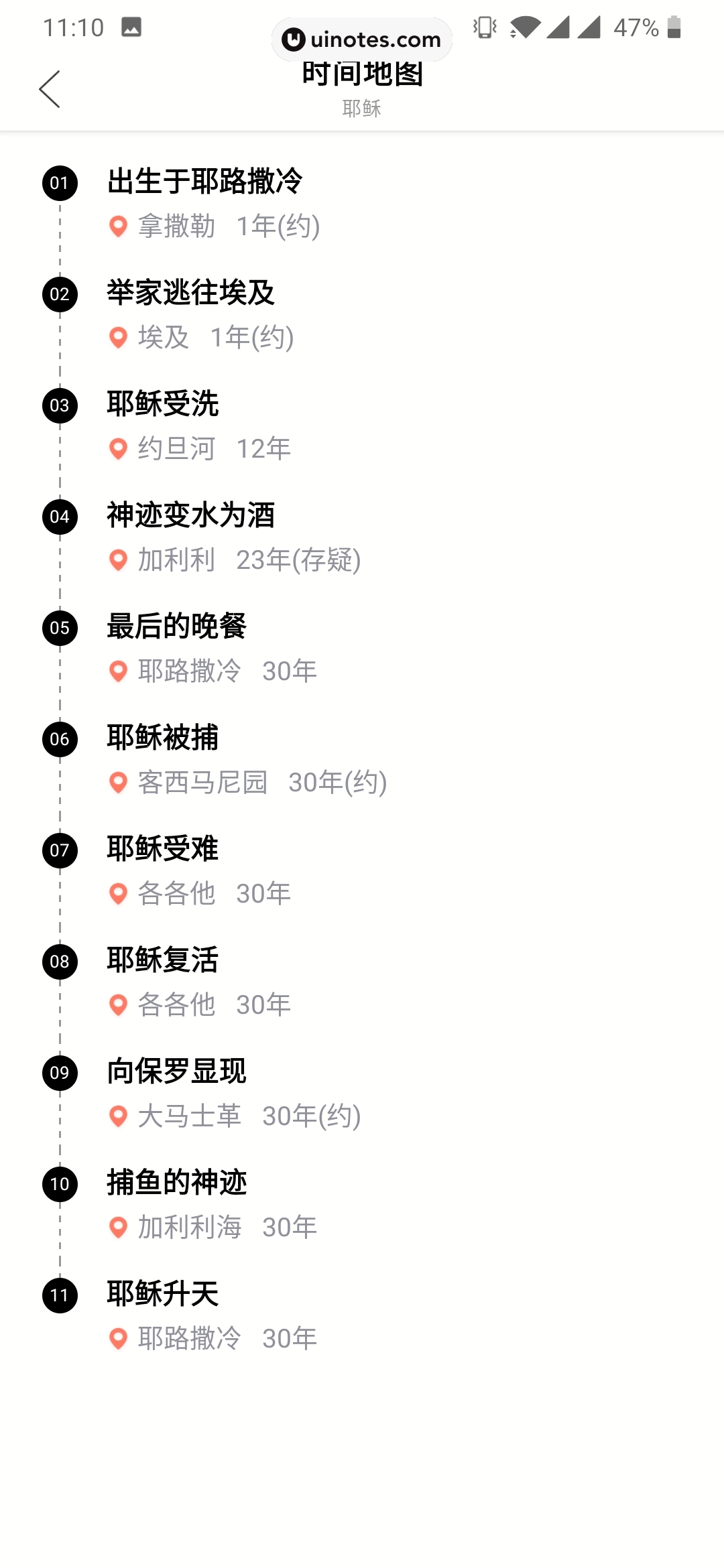Click the location pin beside 客西马尼园
The height and width of the screenshot is (1568, 724).
pos(119,782)
